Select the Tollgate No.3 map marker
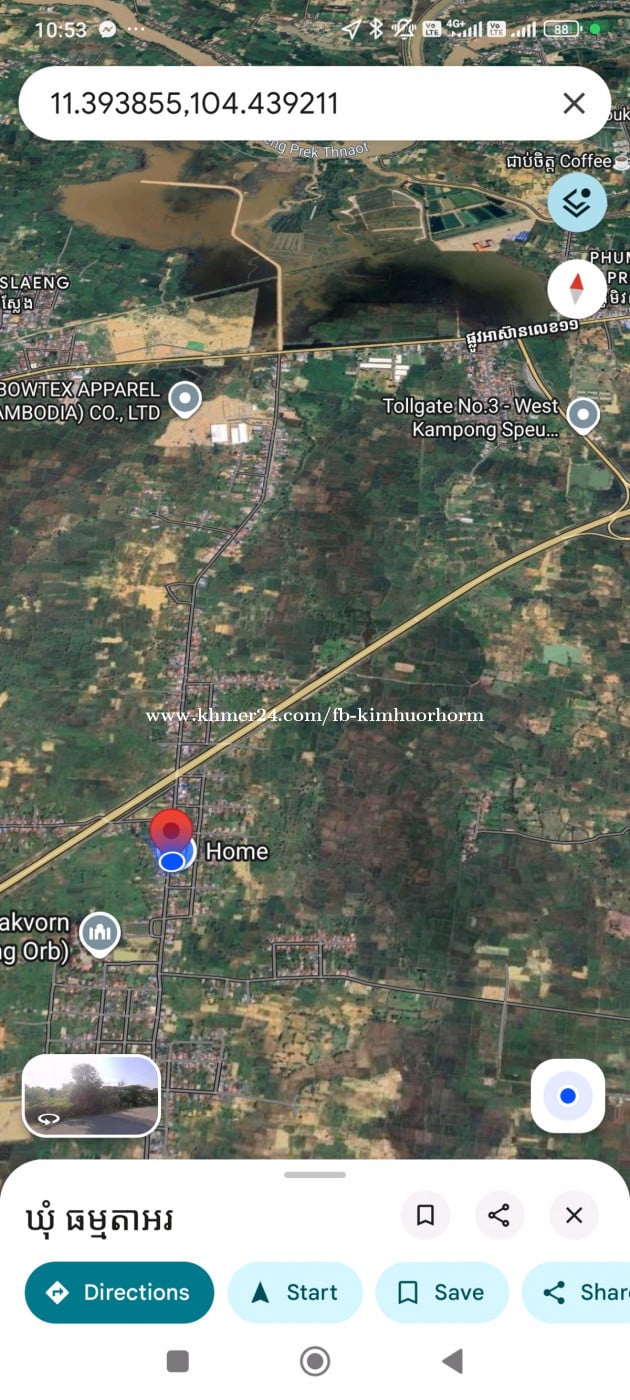The width and height of the screenshot is (630, 1400). [583, 414]
